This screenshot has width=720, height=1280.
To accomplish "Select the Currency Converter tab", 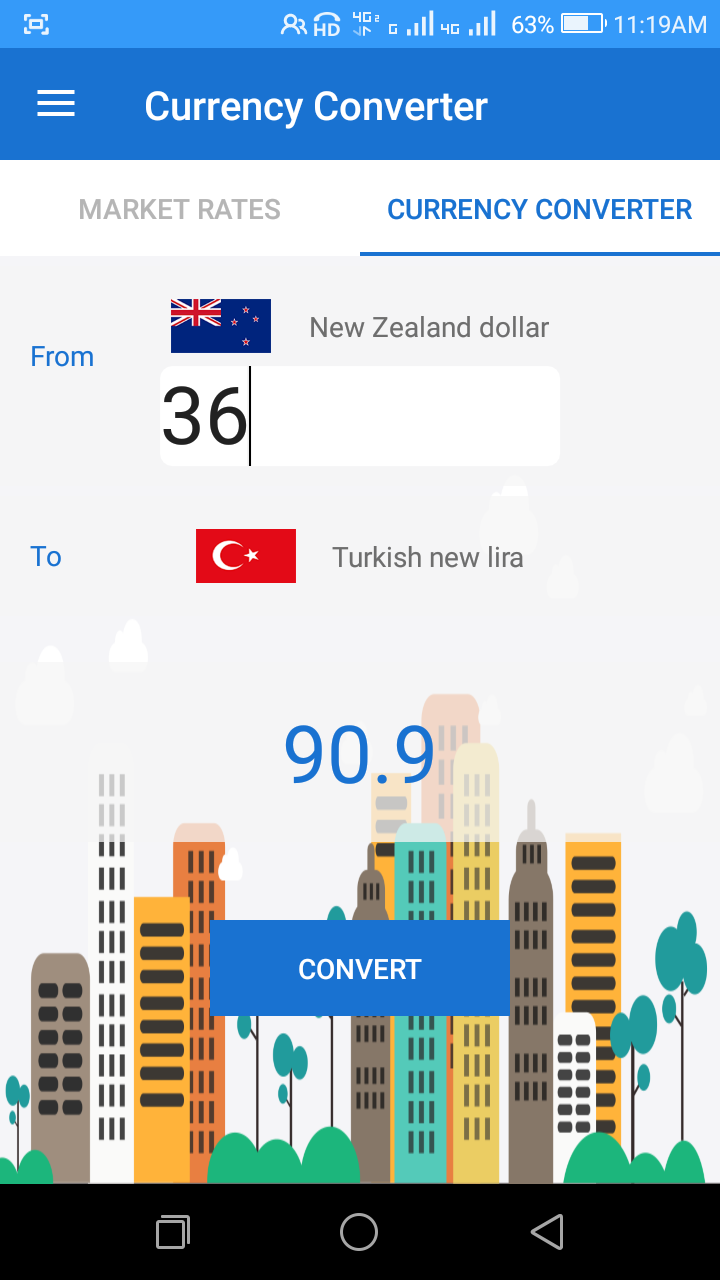I will click(539, 209).
